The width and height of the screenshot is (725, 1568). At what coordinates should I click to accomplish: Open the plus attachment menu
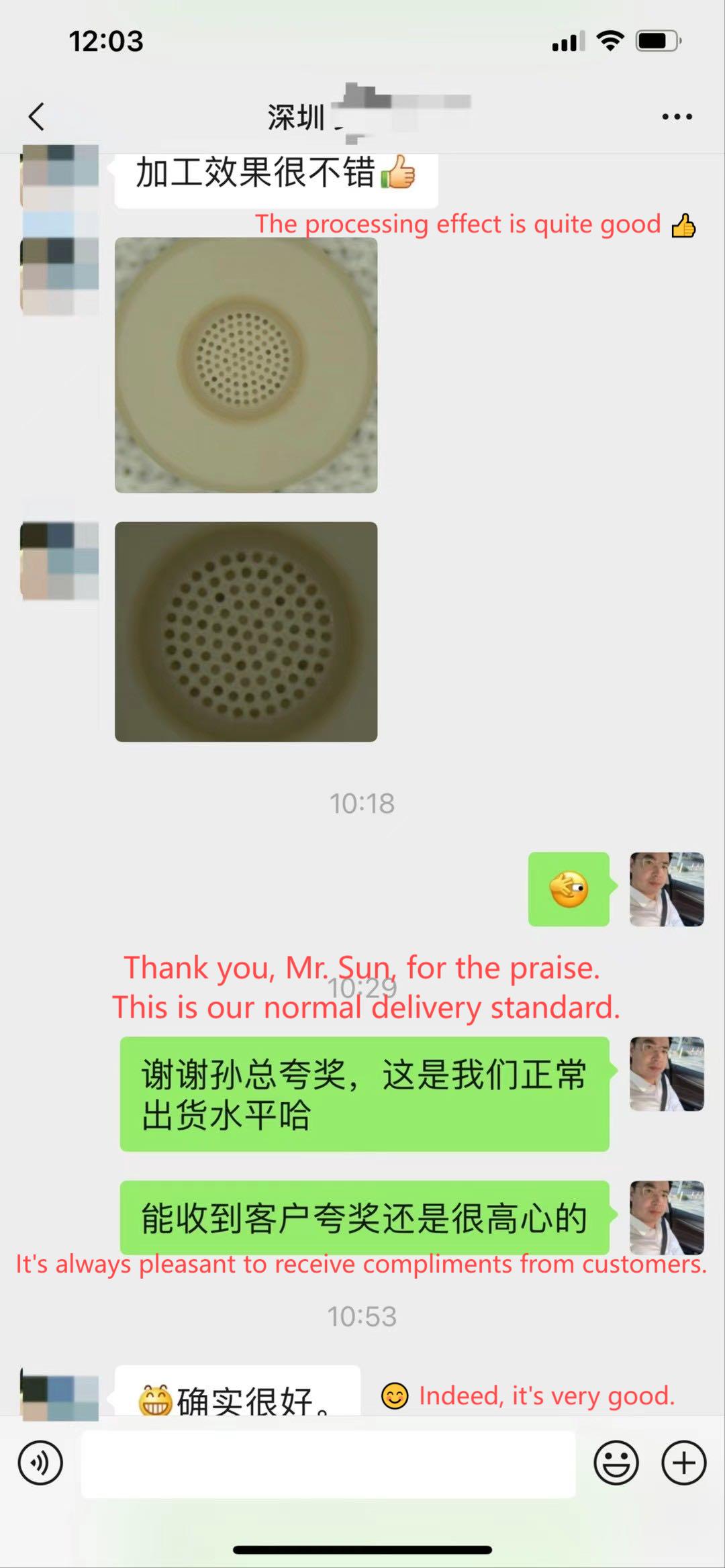pos(683,1463)
